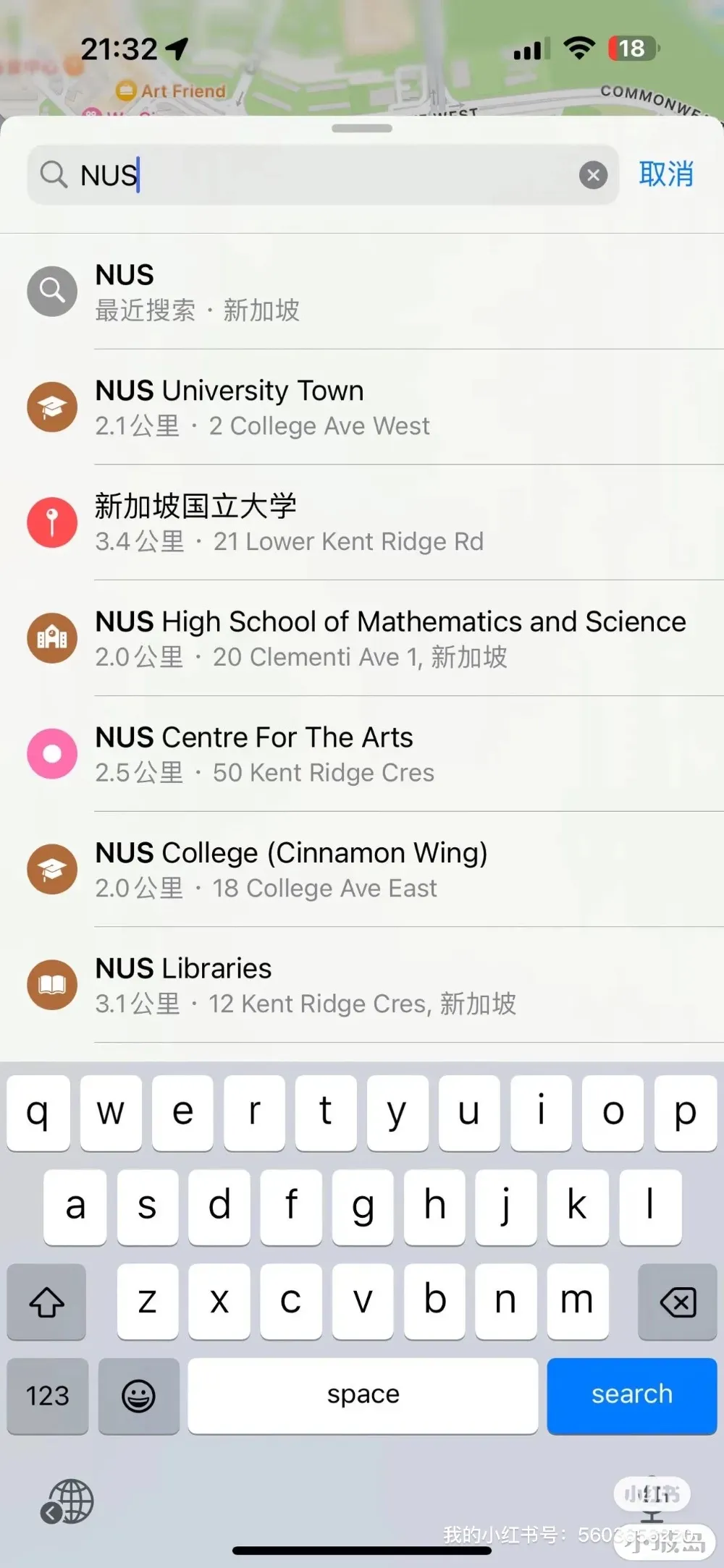
Task: Open NUS Libraries result
Action: pyautogui.click(x=362, y=985)
